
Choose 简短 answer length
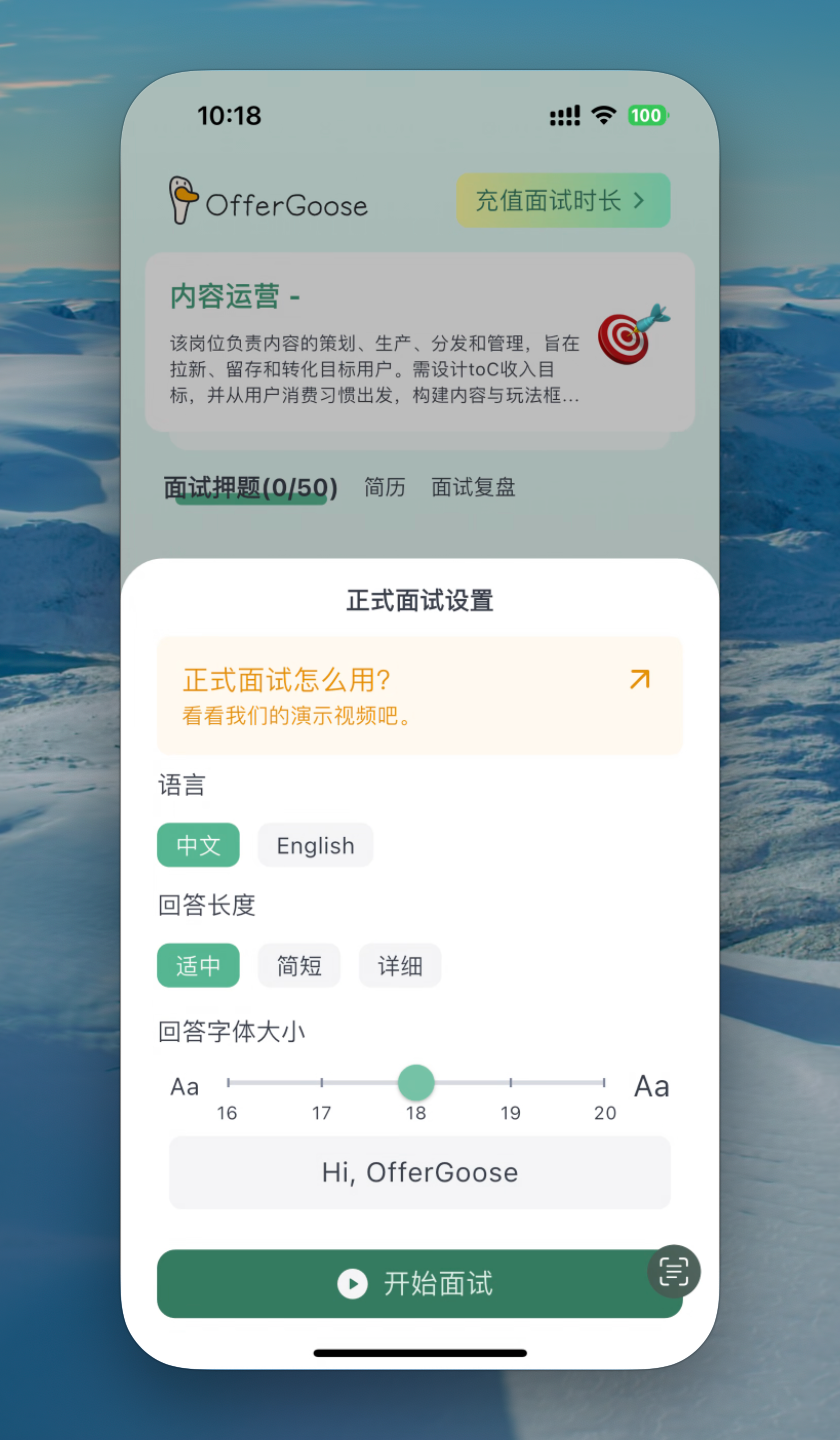click(x=299, y=965)
